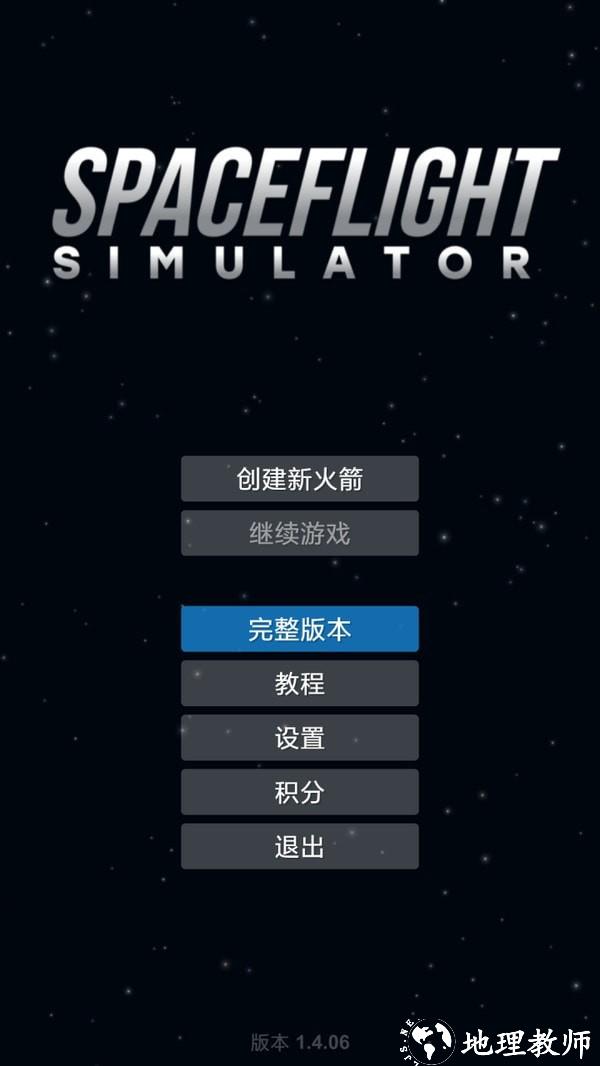Viewport: 600px width, 1066px height.
Task: Go to 设置 settings
Action: point(299,738)
